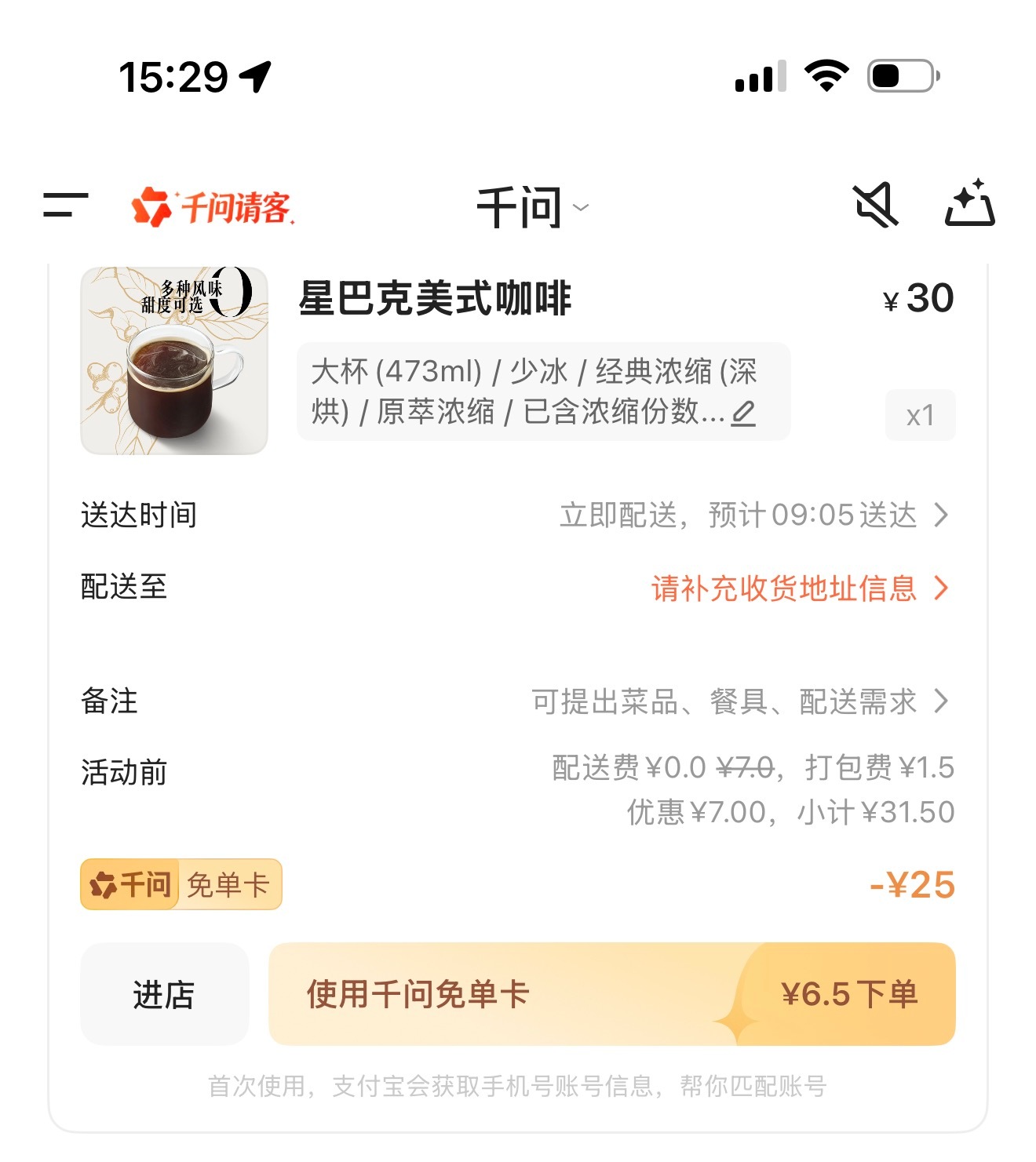This screenshot has width=1036, height=1162.
Task: Tap the battery indicator in the status bar
Action: click(899, 75)
